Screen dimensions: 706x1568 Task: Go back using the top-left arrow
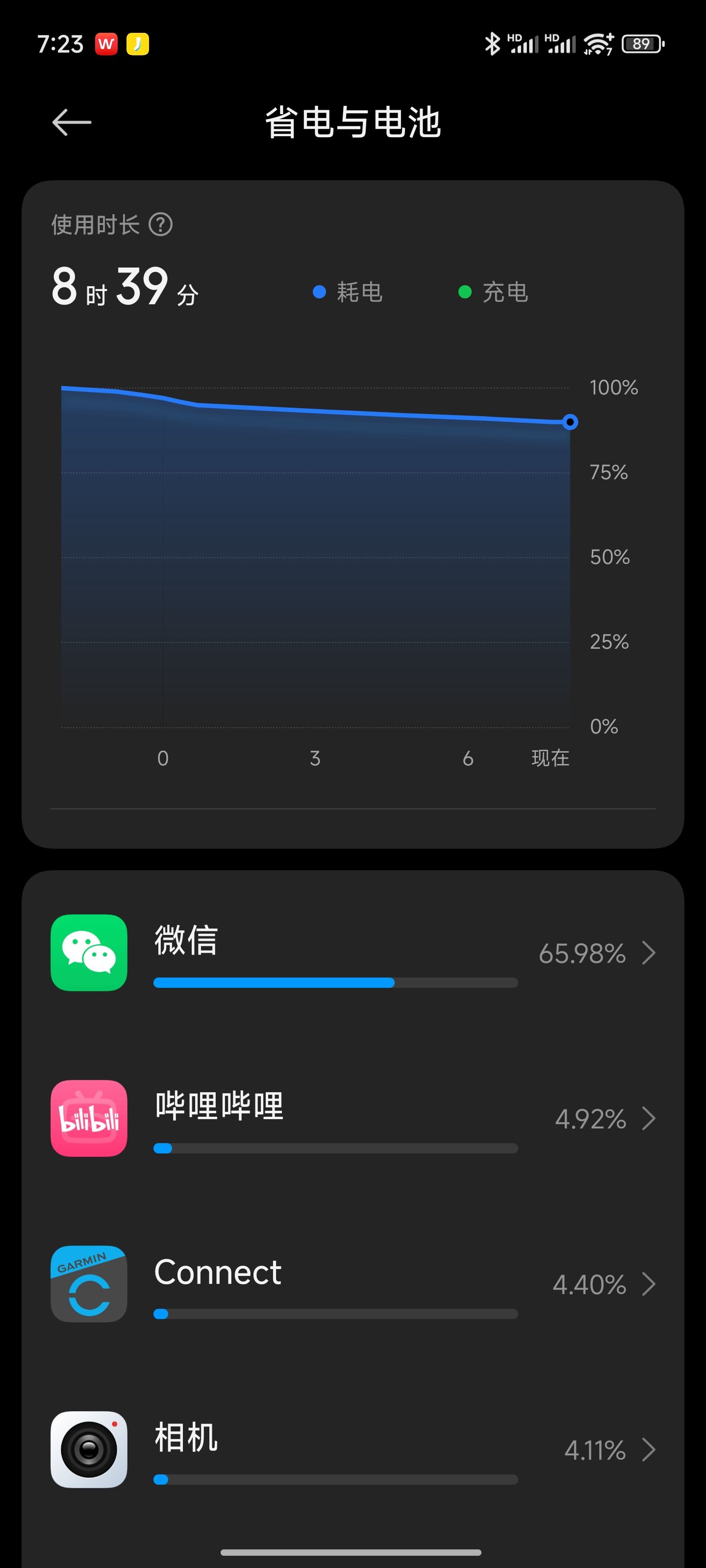coord(72,122)
